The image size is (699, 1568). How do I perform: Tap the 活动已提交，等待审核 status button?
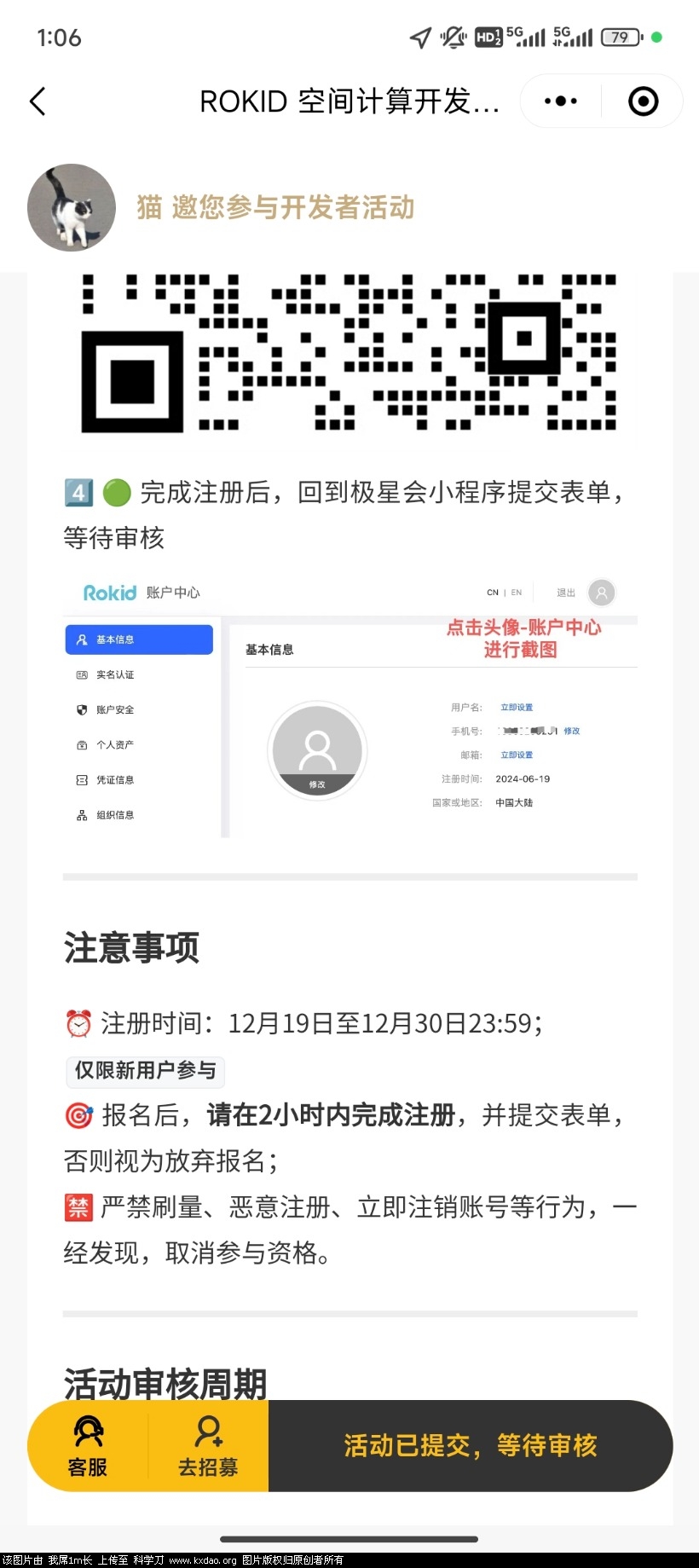click(x=470, y=1446)
